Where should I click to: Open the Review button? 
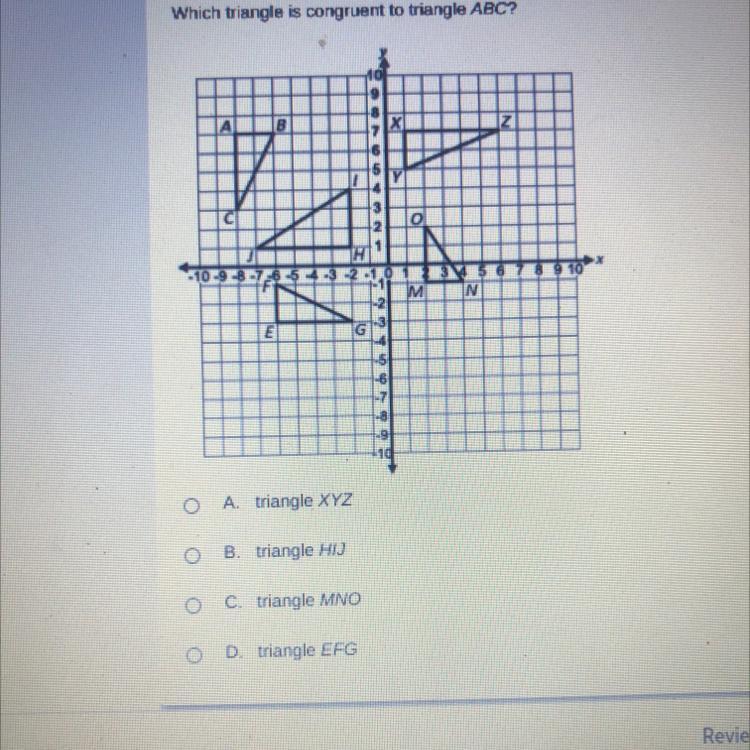coord(726,735)
